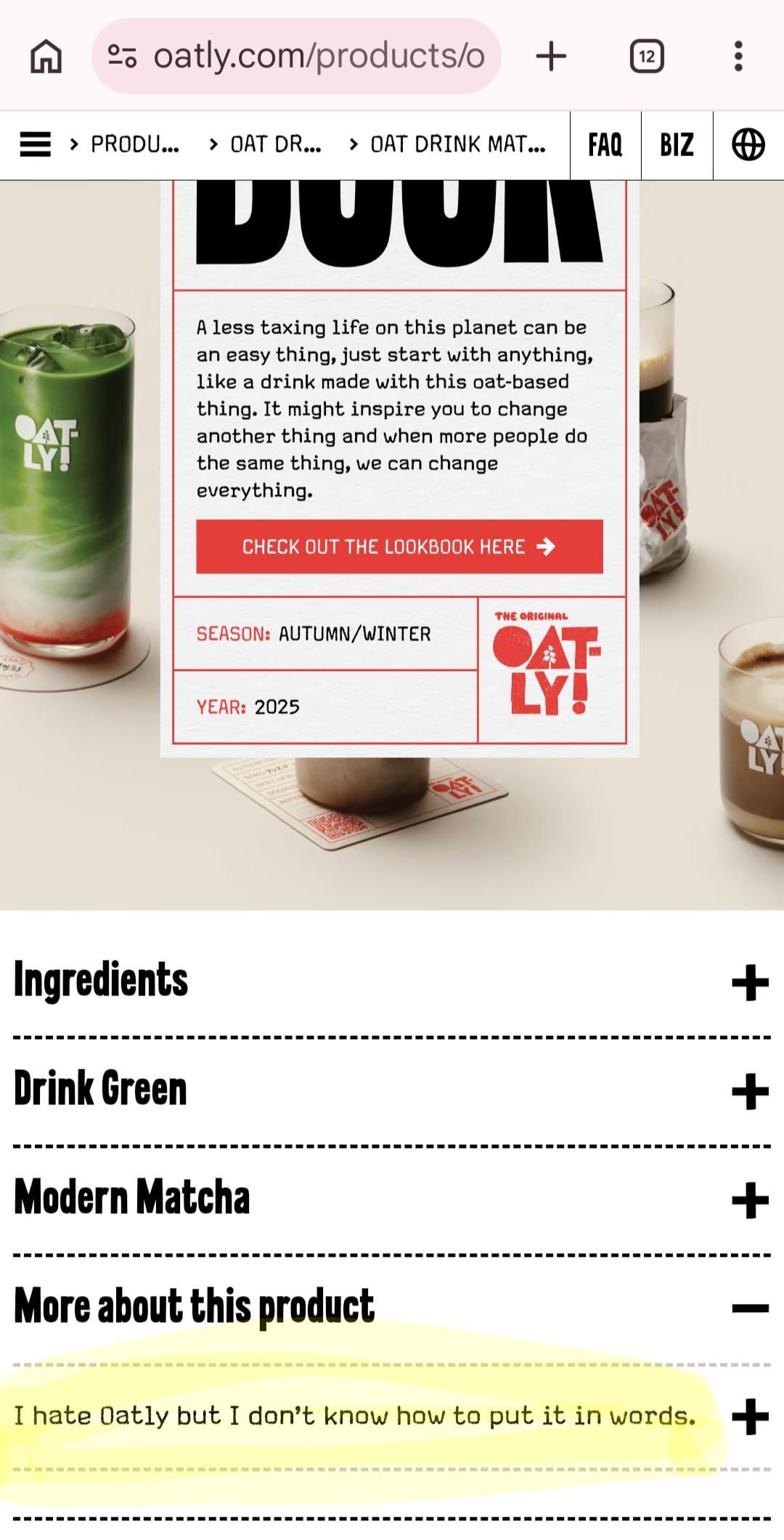Viewport: 784px width, 1540px height.
Task: Expand the Drink Green section
Action: pyautogui.click(x=750, y=1091)
